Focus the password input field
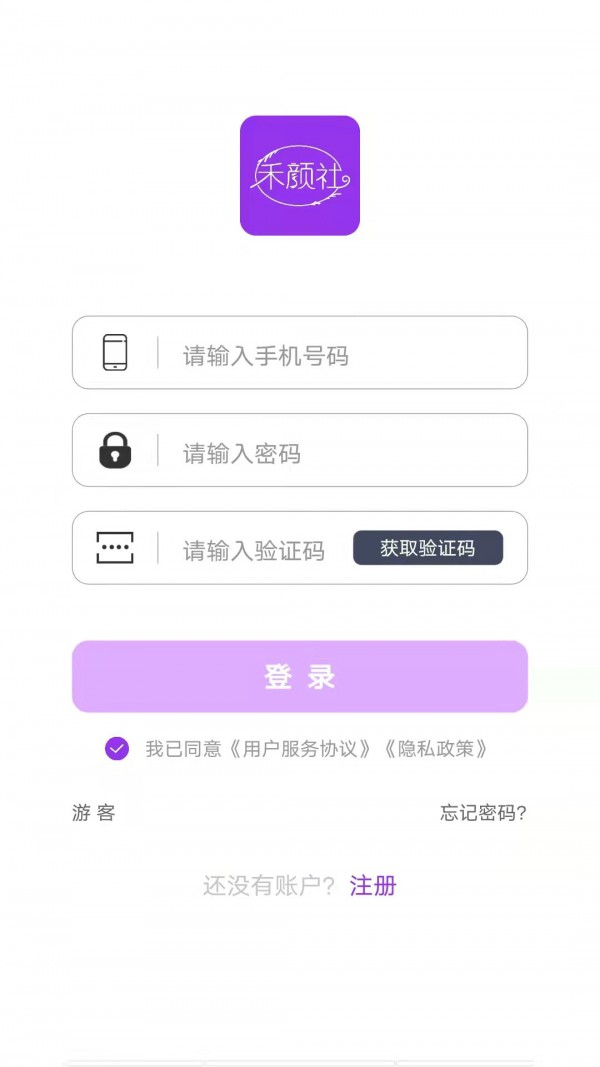The height and width of the screenshot is (1067, 600). [340, 453]
